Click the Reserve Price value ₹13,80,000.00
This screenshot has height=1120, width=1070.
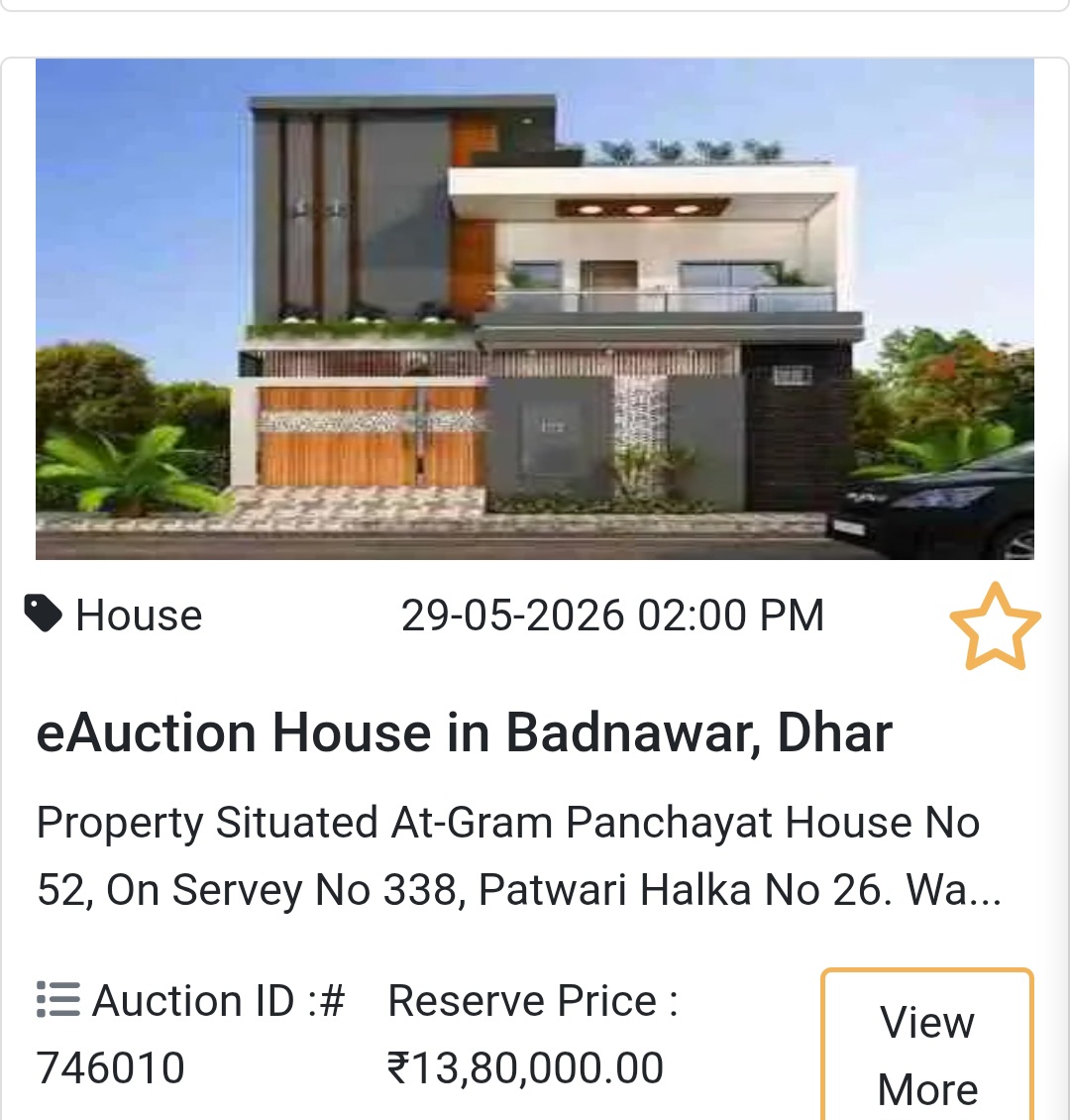526,1066
